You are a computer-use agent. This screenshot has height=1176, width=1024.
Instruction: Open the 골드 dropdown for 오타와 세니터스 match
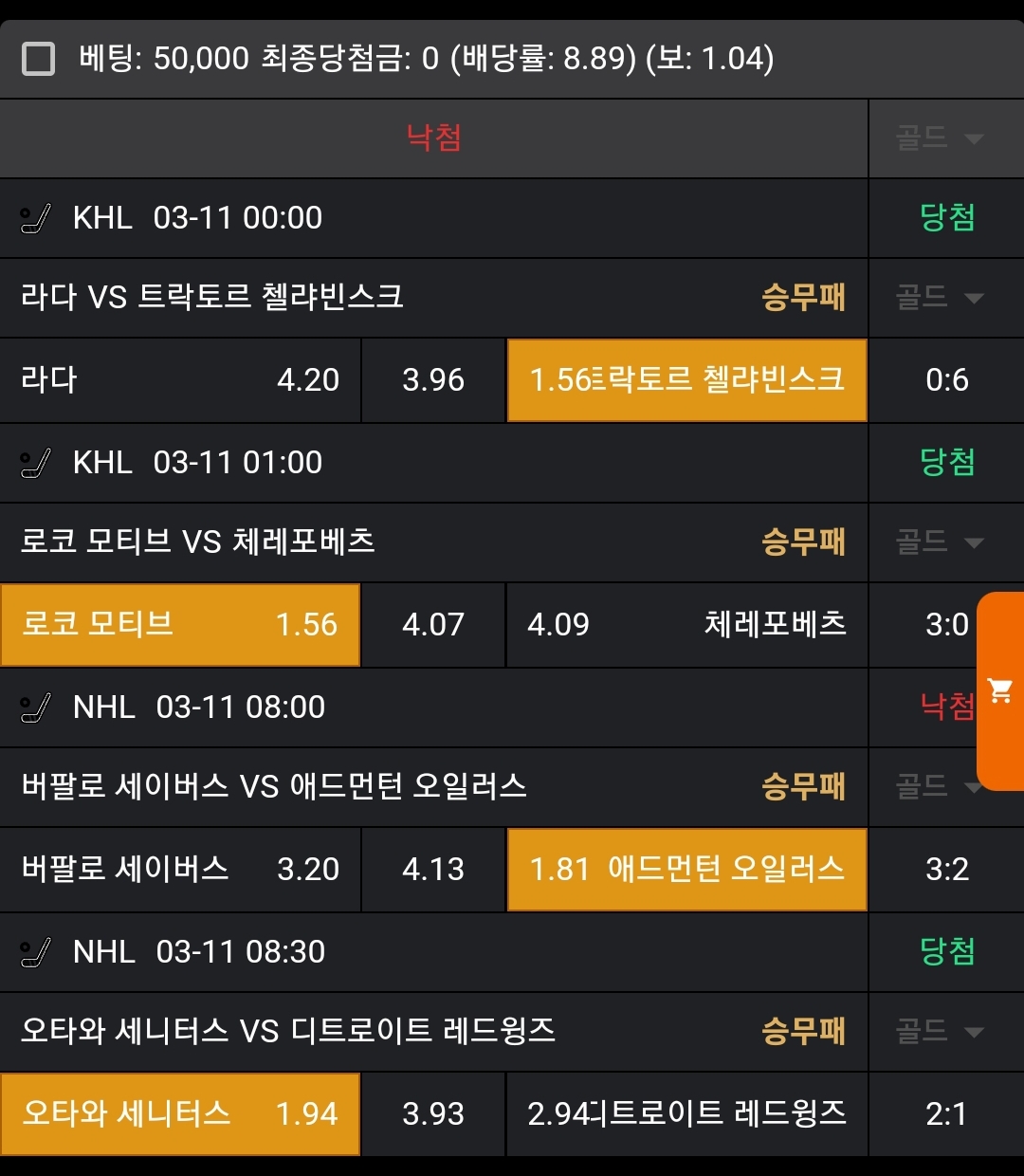(939, 1031)
